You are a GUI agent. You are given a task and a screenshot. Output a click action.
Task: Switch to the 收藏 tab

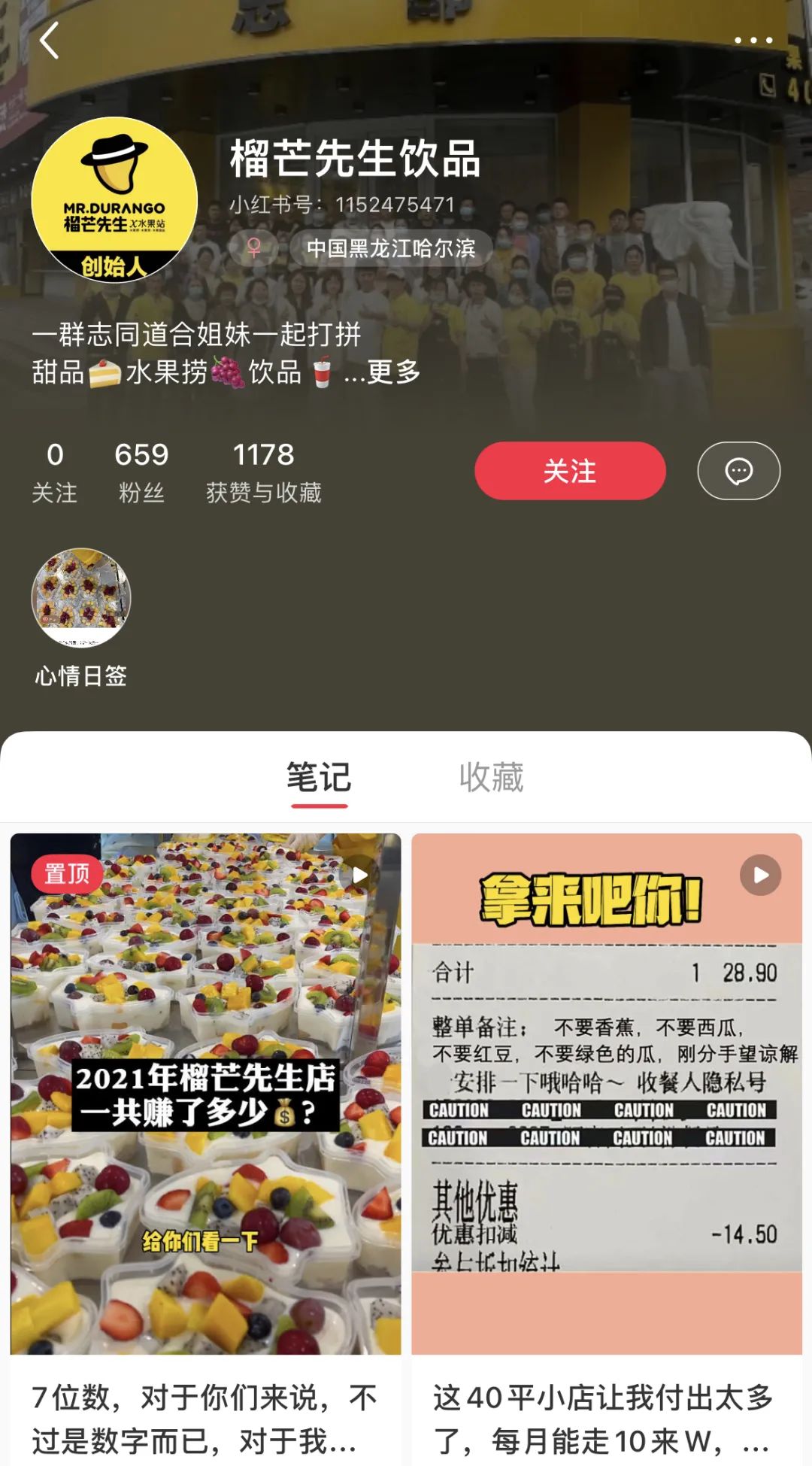[491, 778]
